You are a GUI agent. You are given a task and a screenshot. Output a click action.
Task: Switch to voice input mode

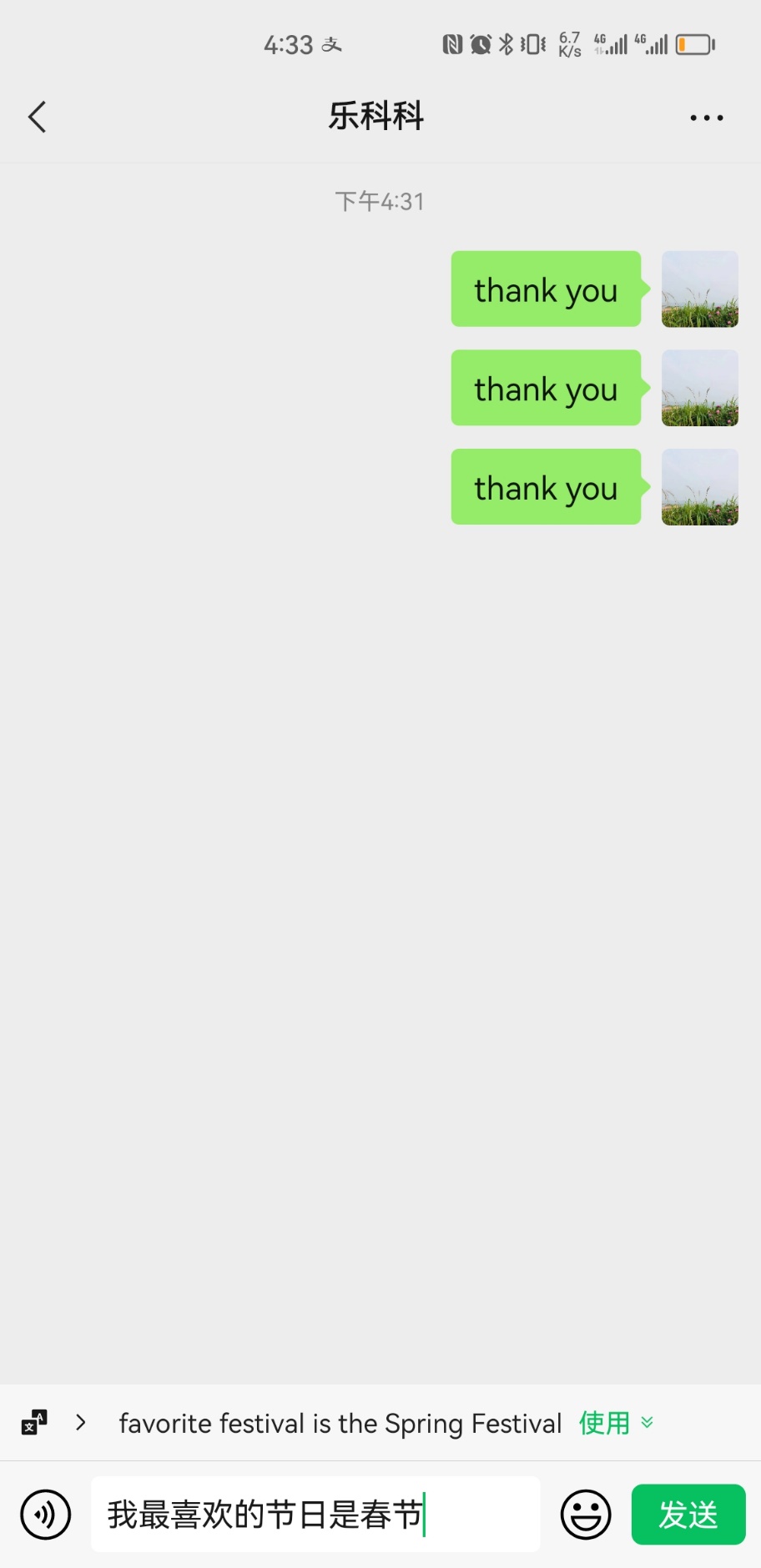click(x=46, y=1514)
